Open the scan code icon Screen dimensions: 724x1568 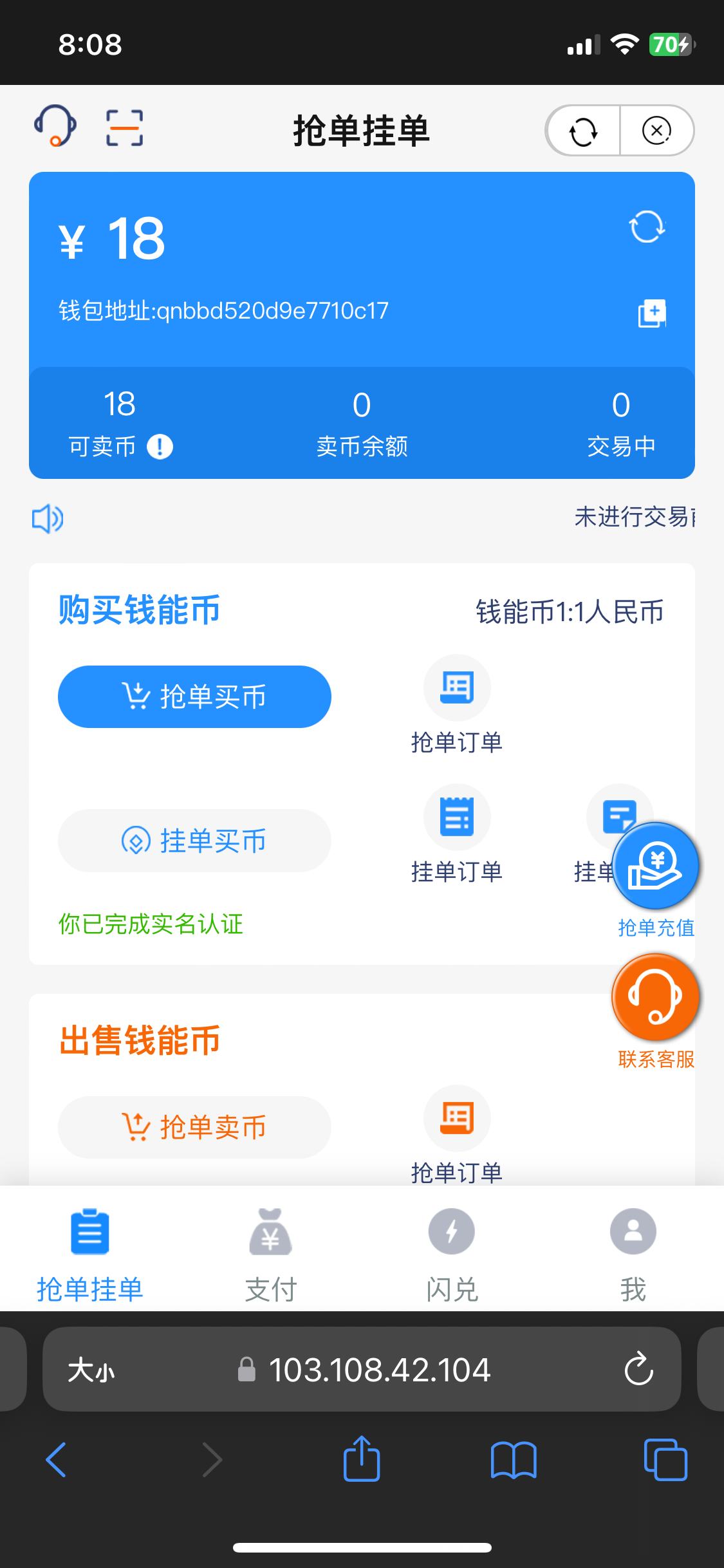tap(124, 127)
